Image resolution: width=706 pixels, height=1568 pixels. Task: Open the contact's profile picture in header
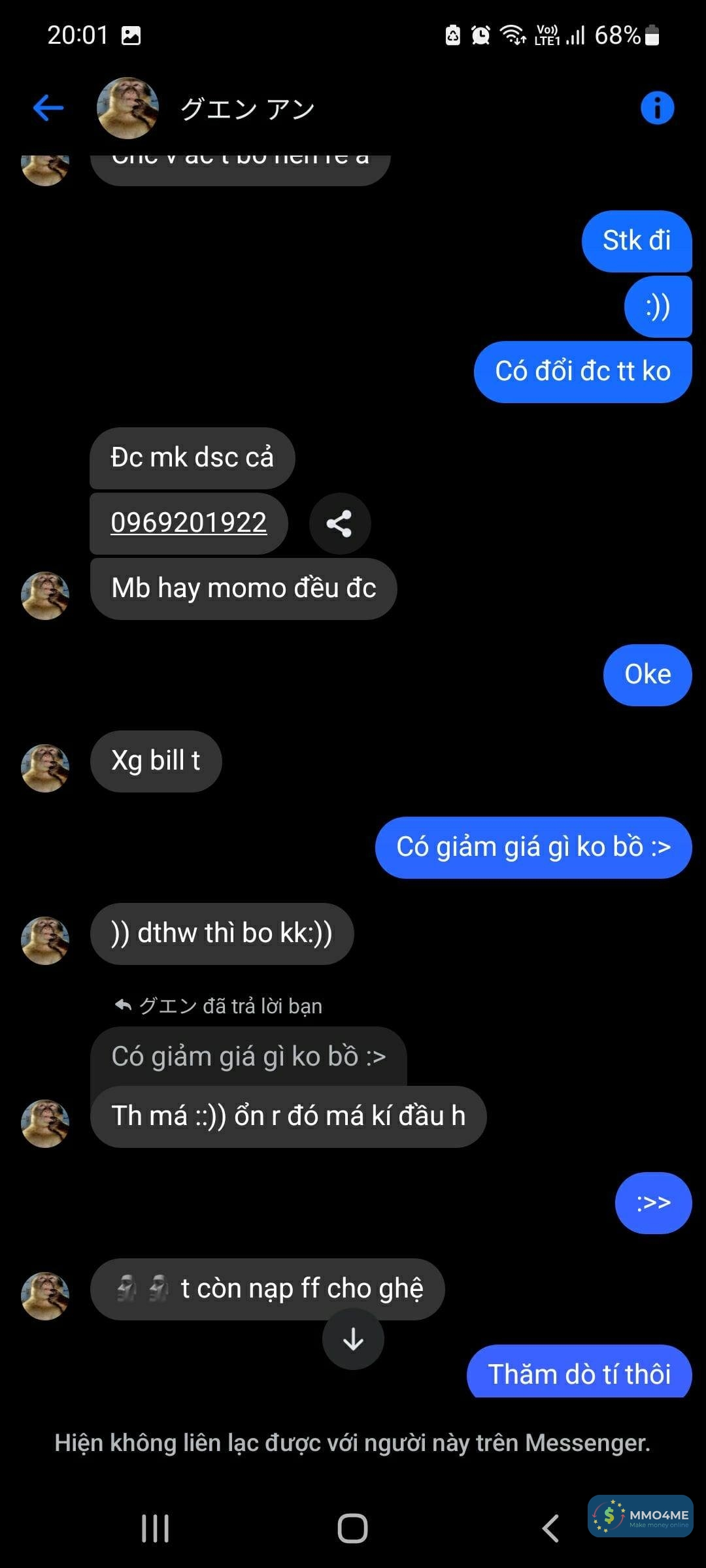(127, 108)
